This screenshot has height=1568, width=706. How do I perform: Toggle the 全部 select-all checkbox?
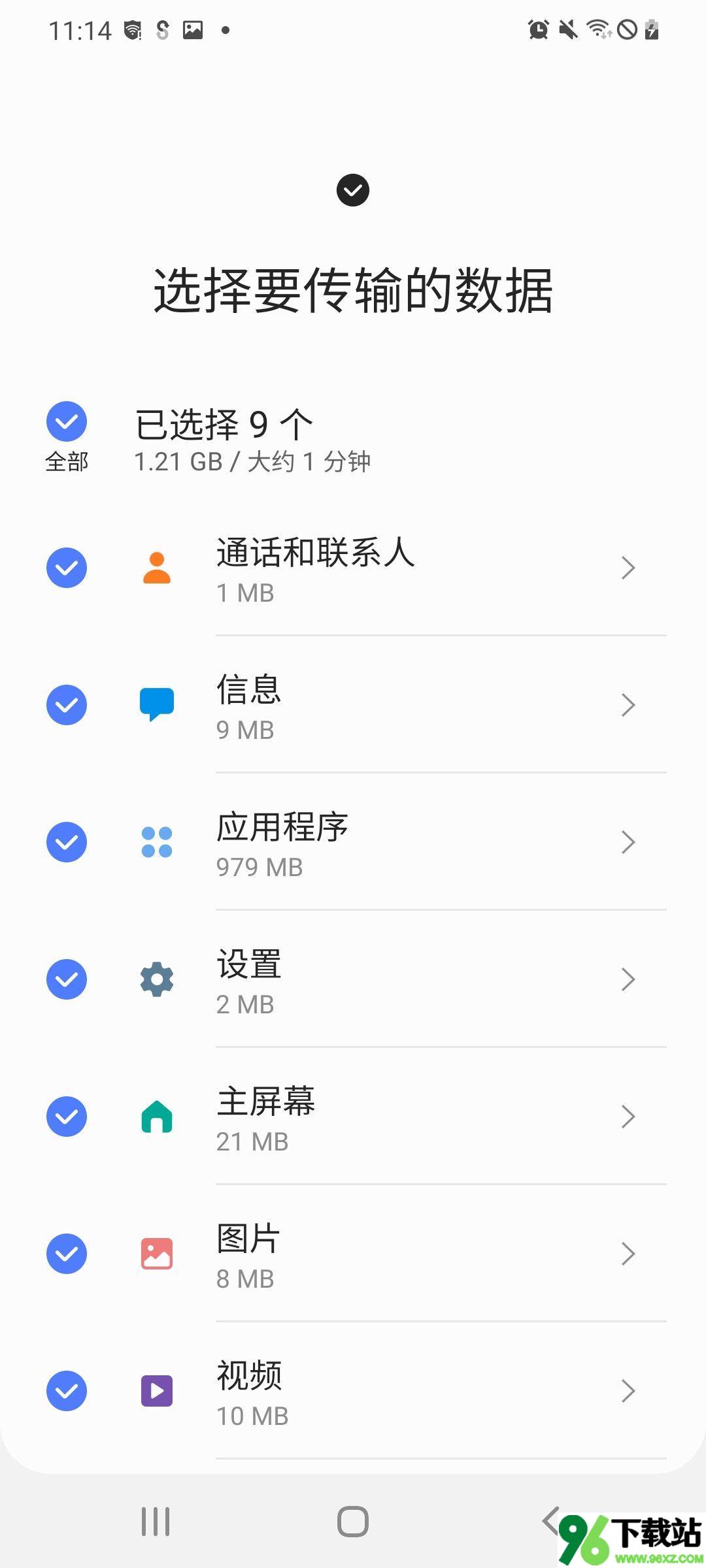click(67, 421)
